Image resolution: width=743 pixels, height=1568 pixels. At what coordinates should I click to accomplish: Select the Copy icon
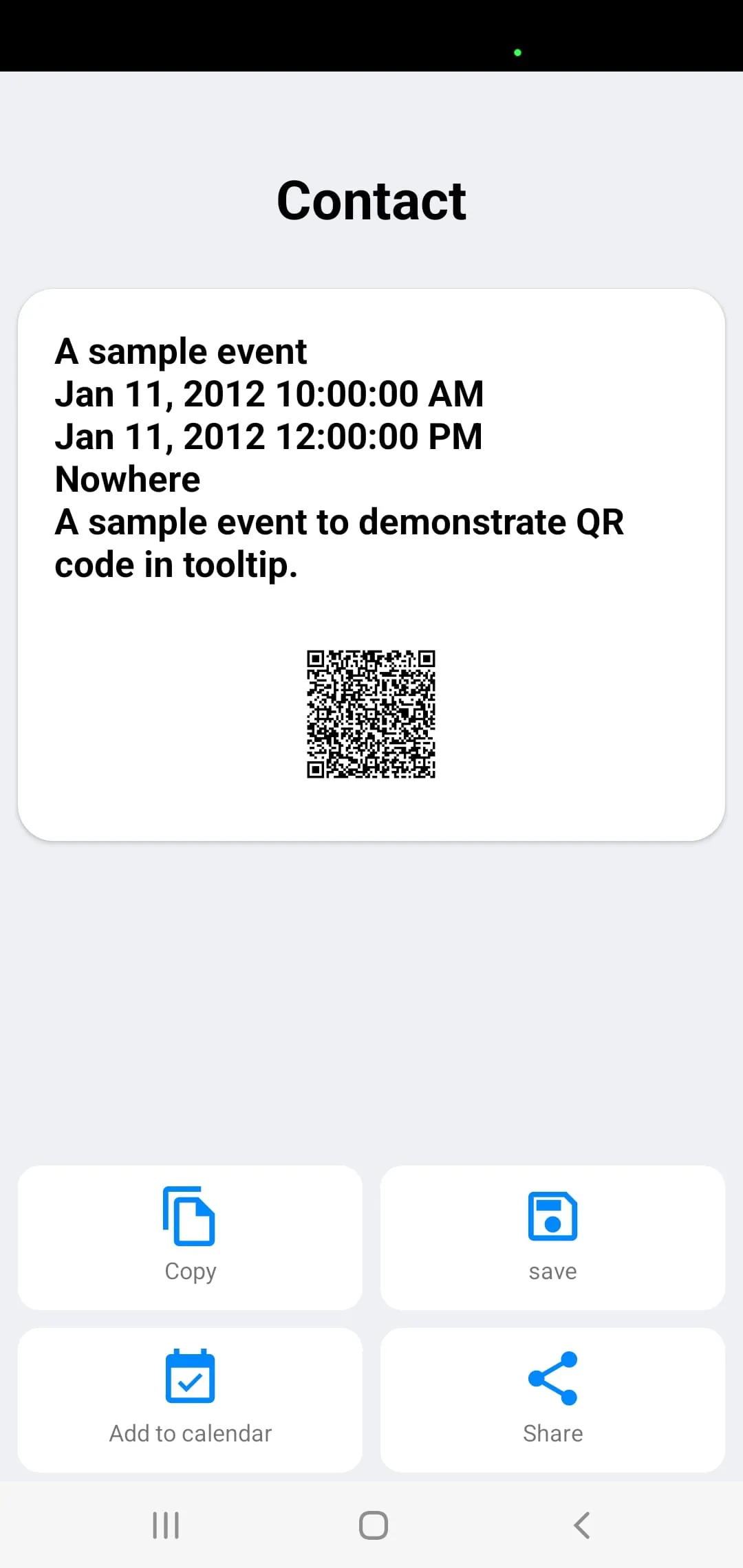point(190,1217)
